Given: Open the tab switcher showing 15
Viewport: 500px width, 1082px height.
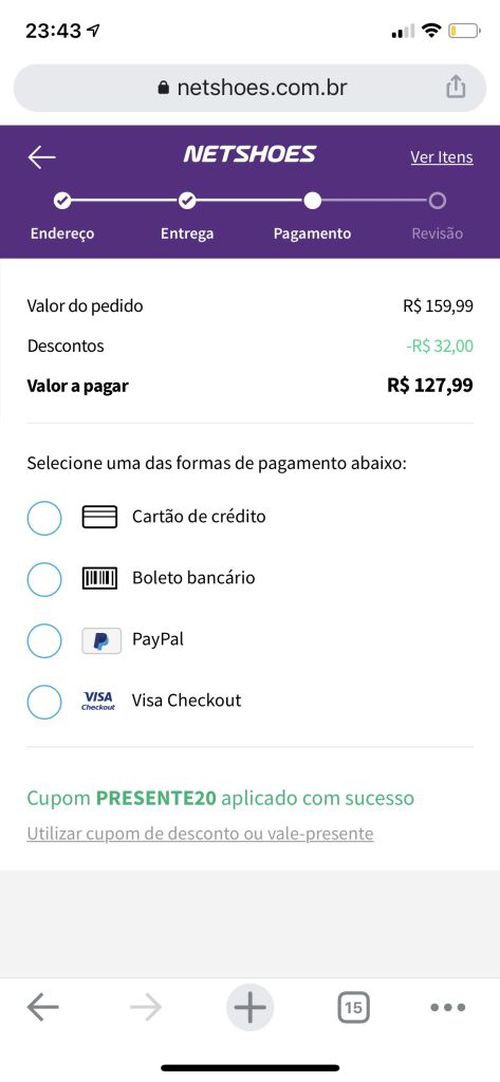Looking at the screenshot, I should 353,1007.
